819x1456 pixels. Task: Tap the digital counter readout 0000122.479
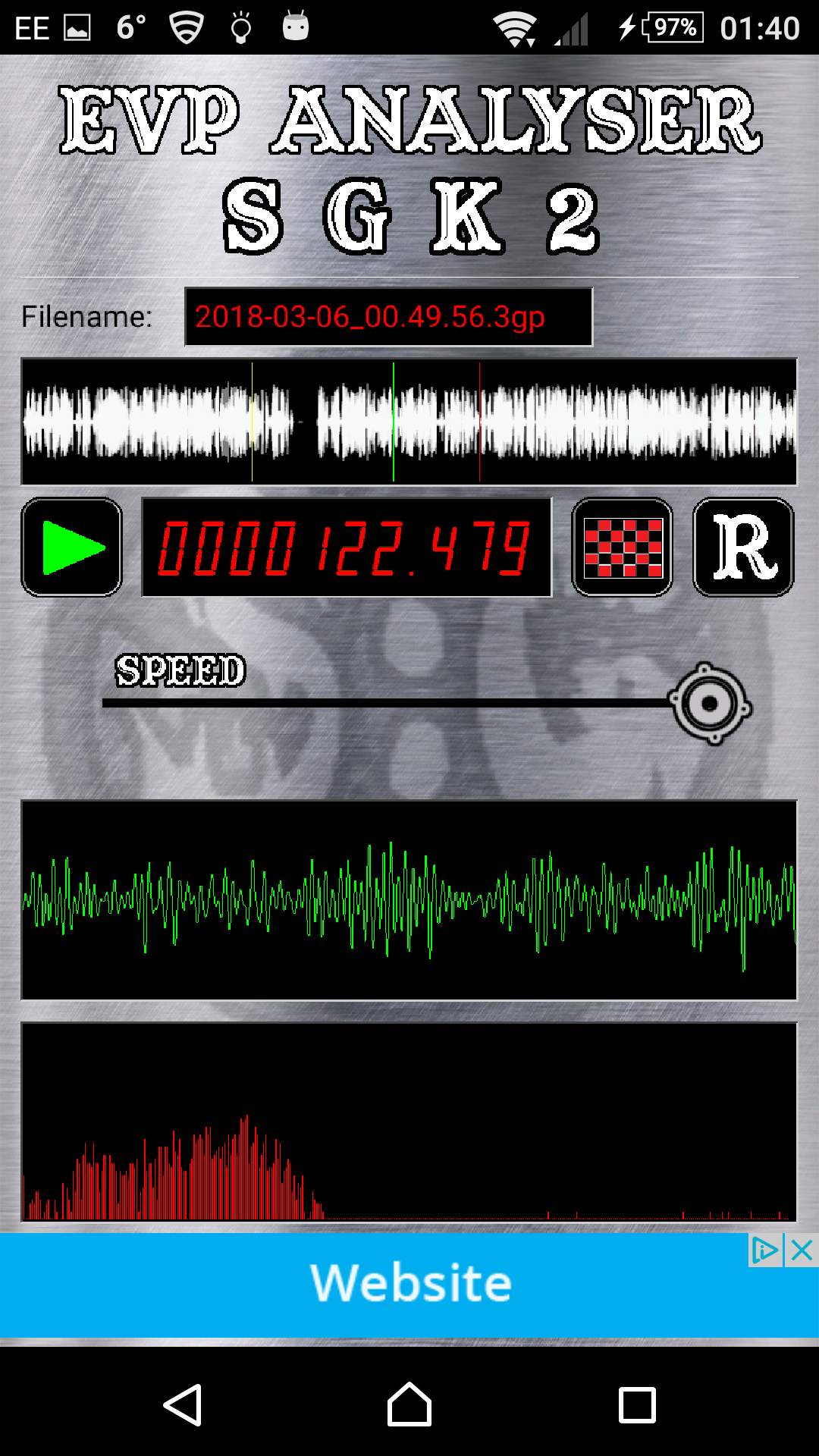pos(346,548)
